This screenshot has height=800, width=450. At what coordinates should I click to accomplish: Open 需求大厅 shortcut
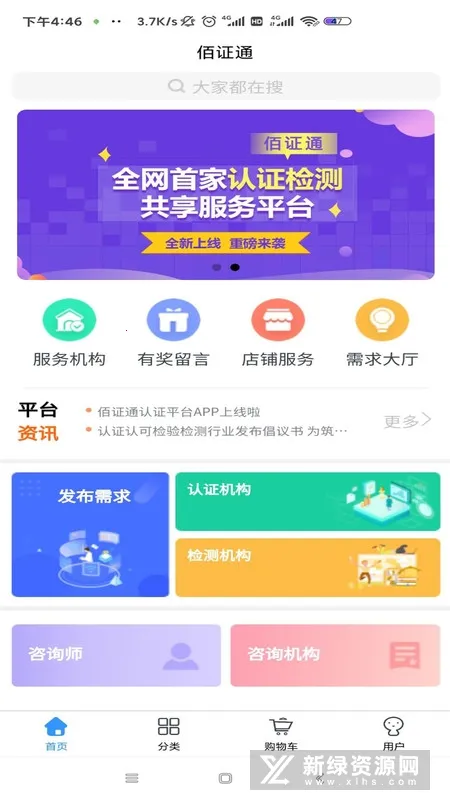(x=382, y=333)
